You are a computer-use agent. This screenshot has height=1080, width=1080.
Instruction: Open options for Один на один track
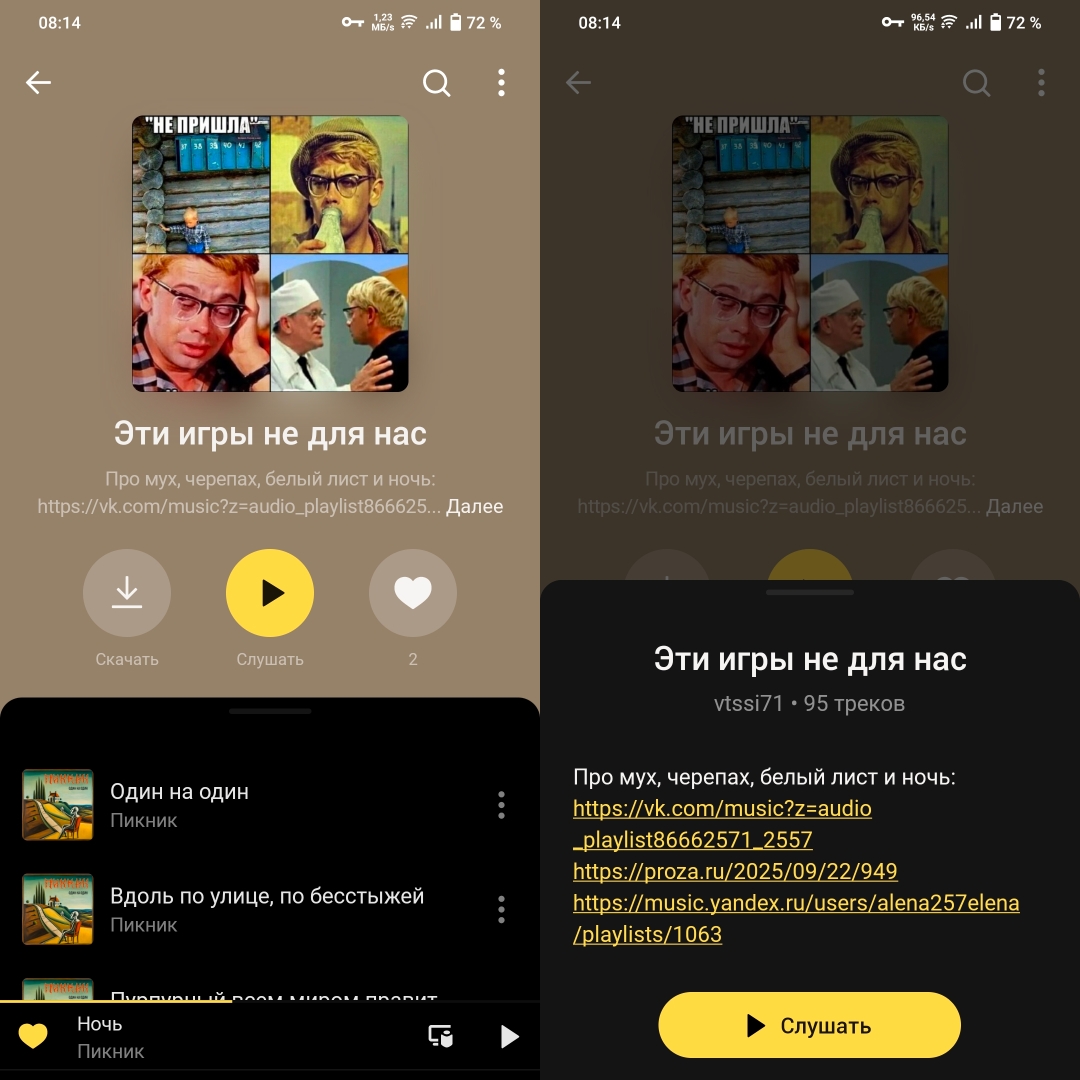click(501, 804)
